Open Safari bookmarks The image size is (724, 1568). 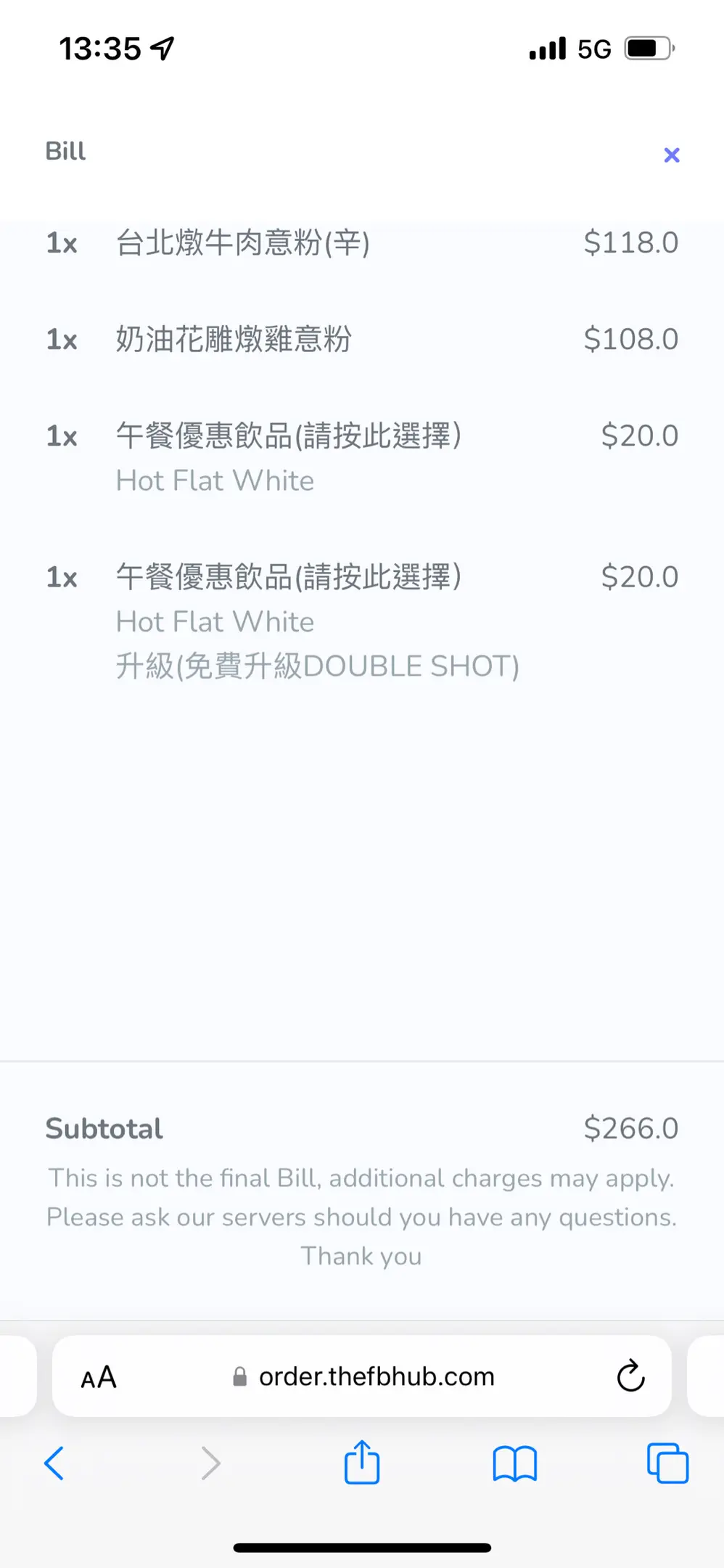[514, 1463]
